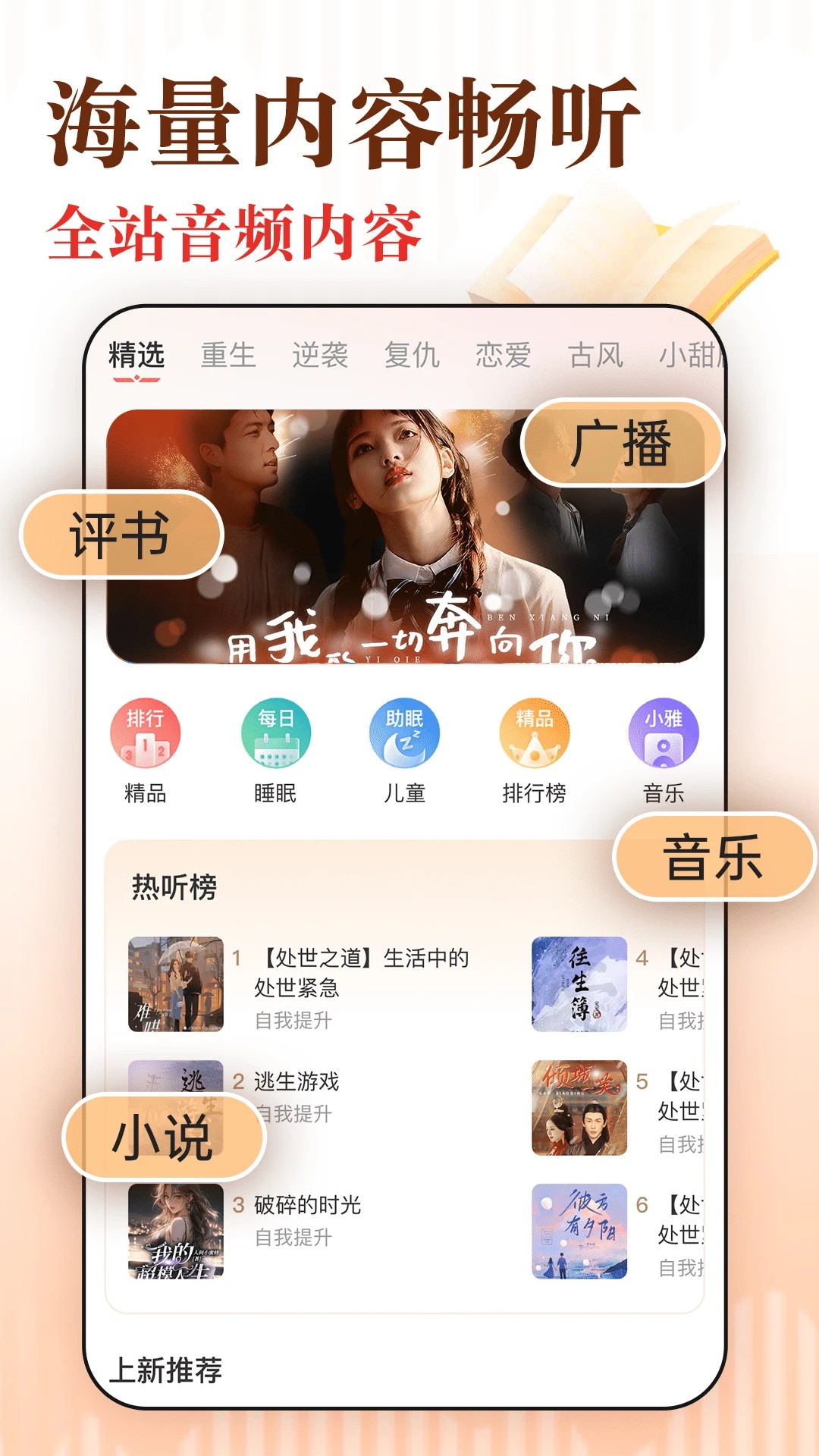Open the 精品 排行榜 crown icon
819x1456 pixels.
tap(533, 733)
